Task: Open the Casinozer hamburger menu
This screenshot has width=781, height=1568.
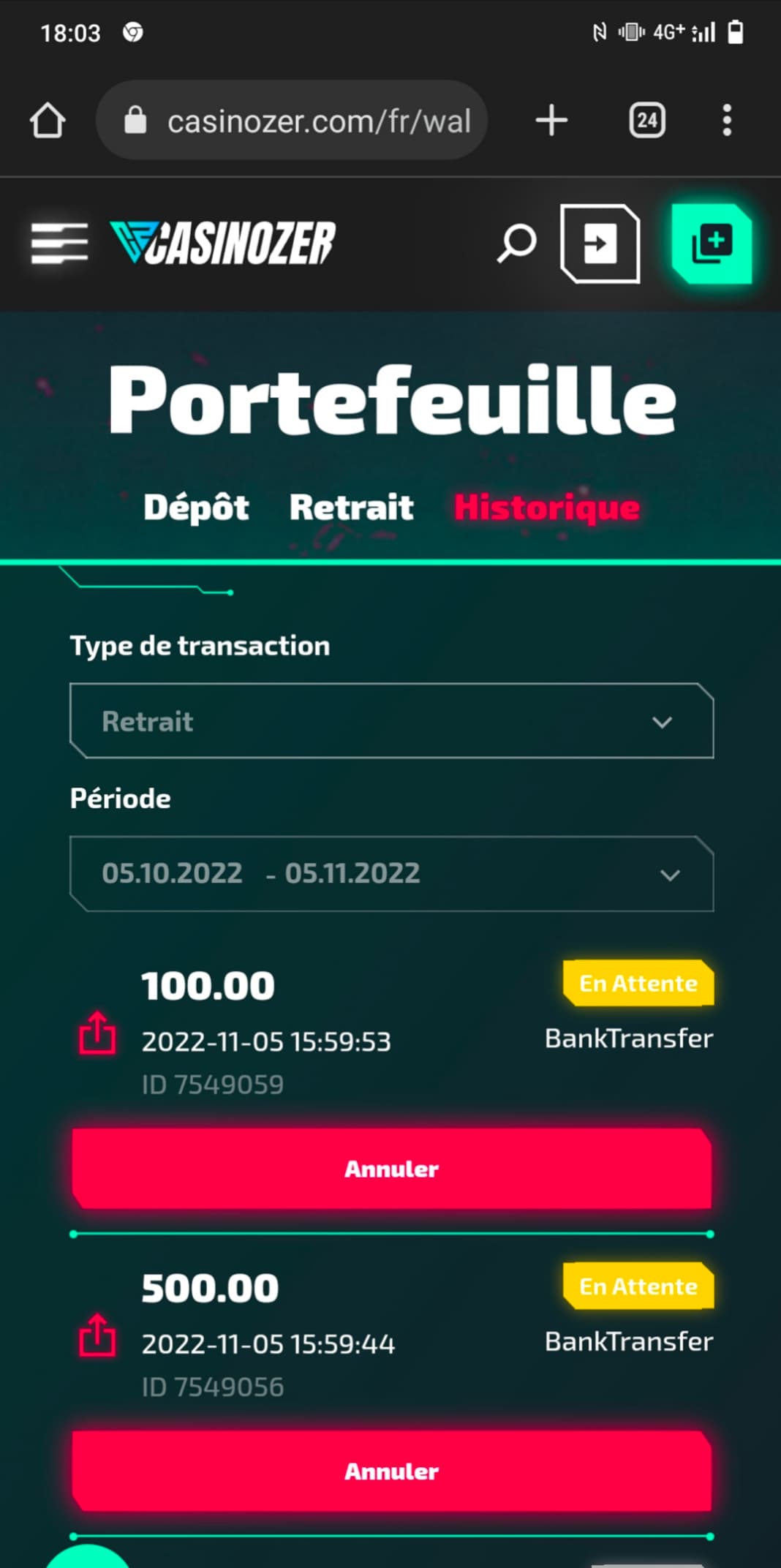Action: tap(59, 243)
